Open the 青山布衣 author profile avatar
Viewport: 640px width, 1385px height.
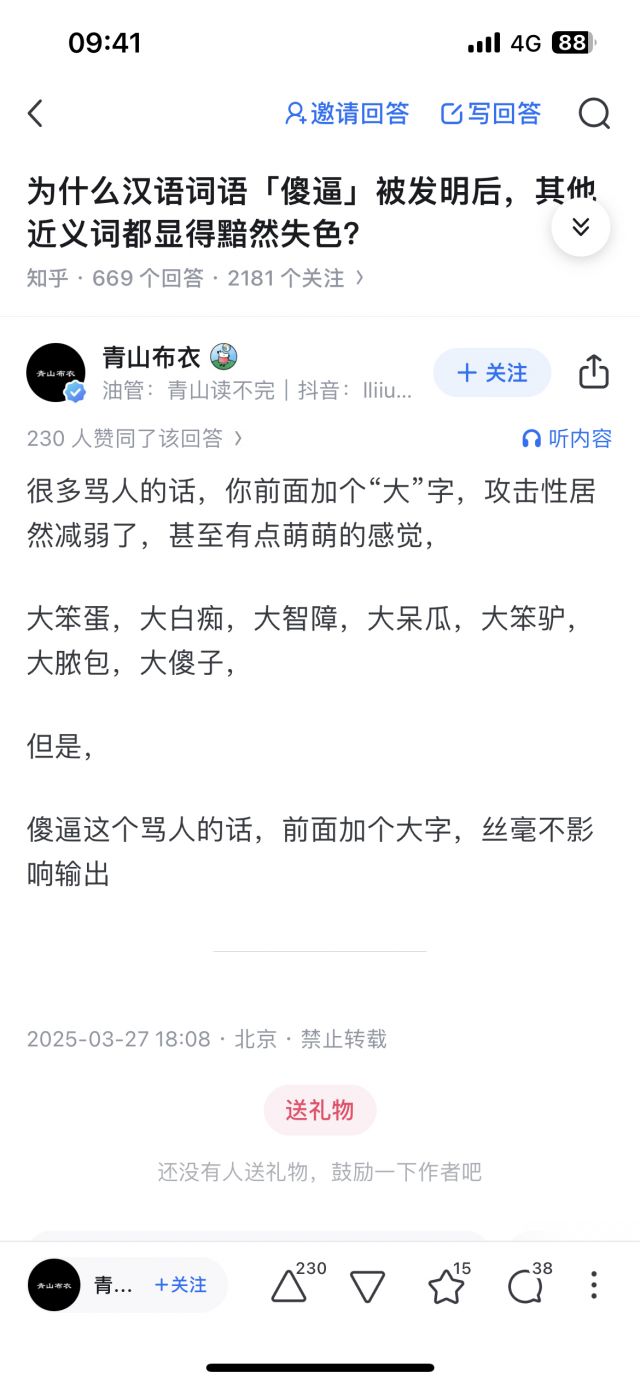tap(56, 373)
